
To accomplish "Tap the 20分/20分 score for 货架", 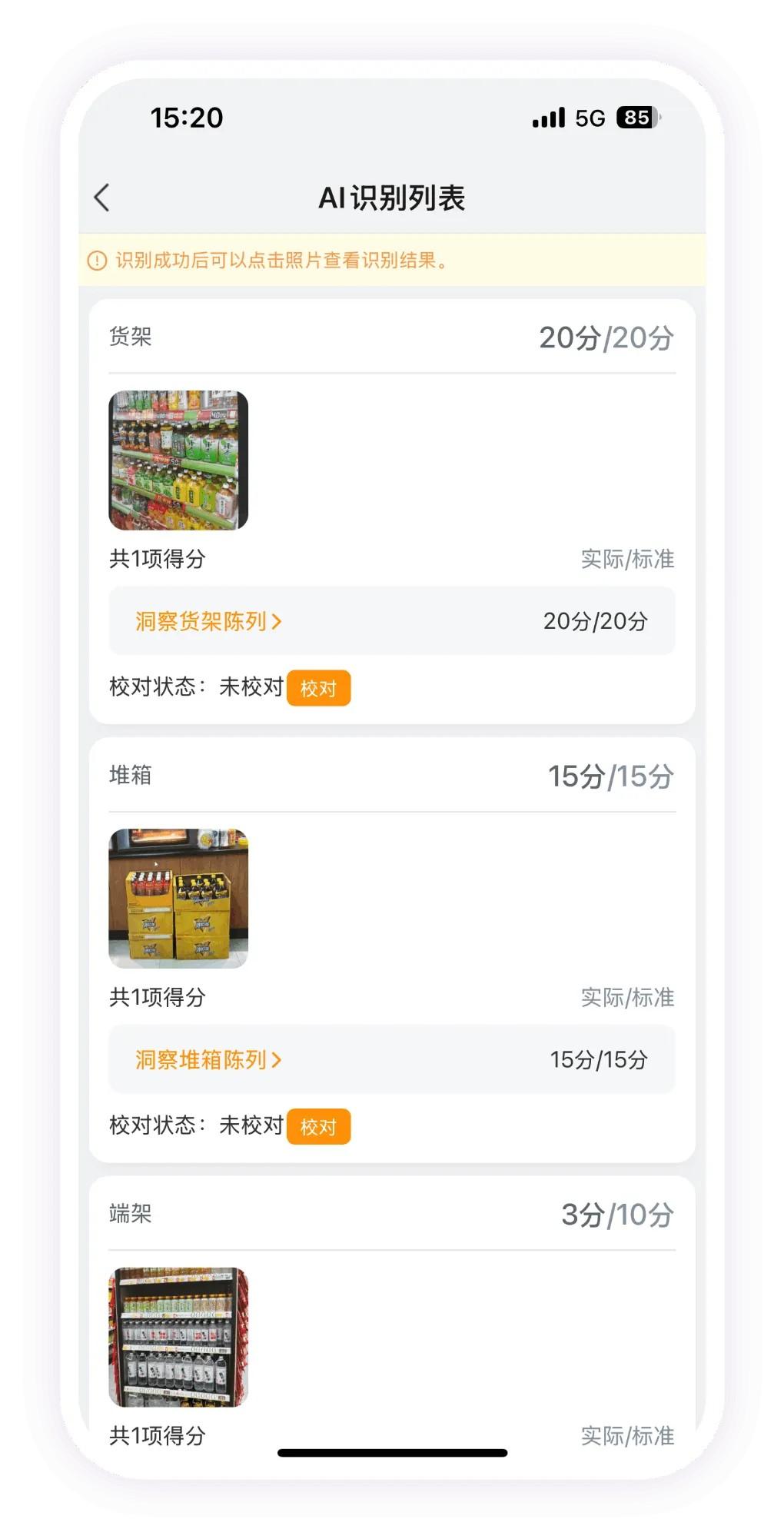I will (x=607, y=336).
